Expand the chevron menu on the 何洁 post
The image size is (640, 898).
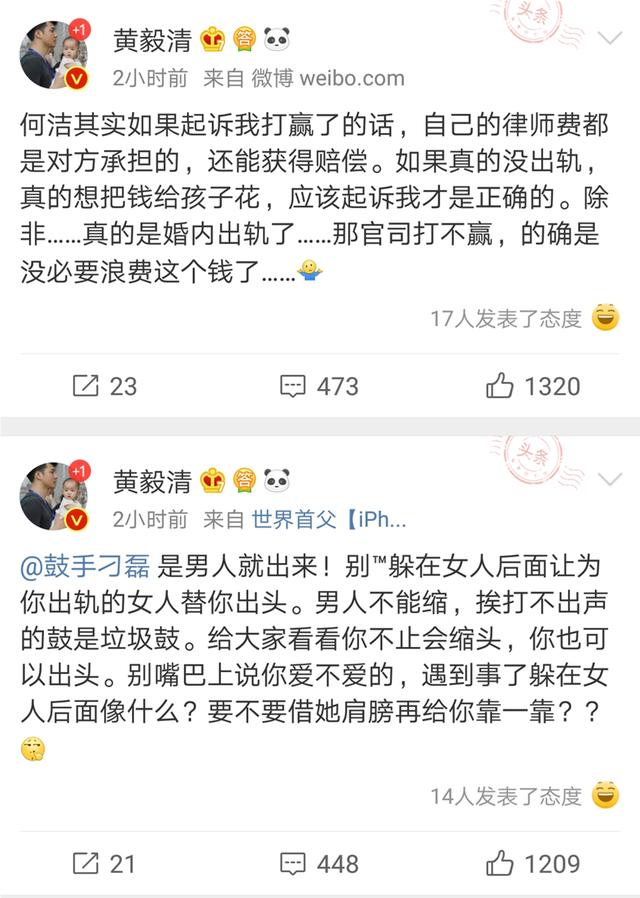(x=609, y=40)
